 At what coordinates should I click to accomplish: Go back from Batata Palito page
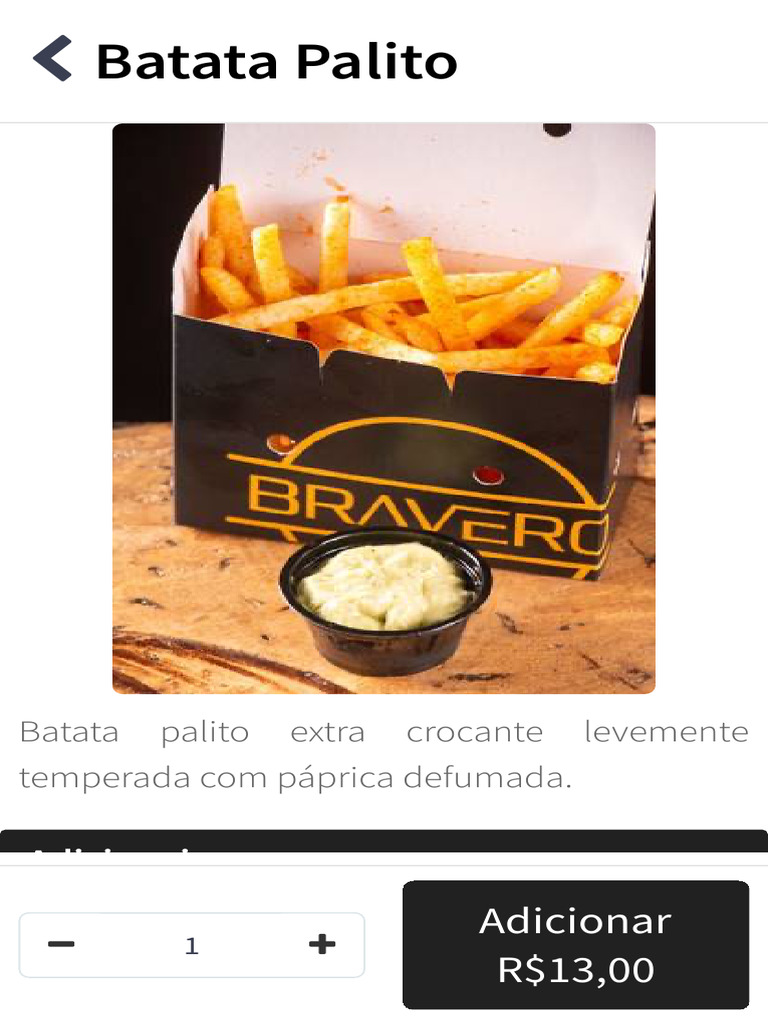[x=52, y=59]
